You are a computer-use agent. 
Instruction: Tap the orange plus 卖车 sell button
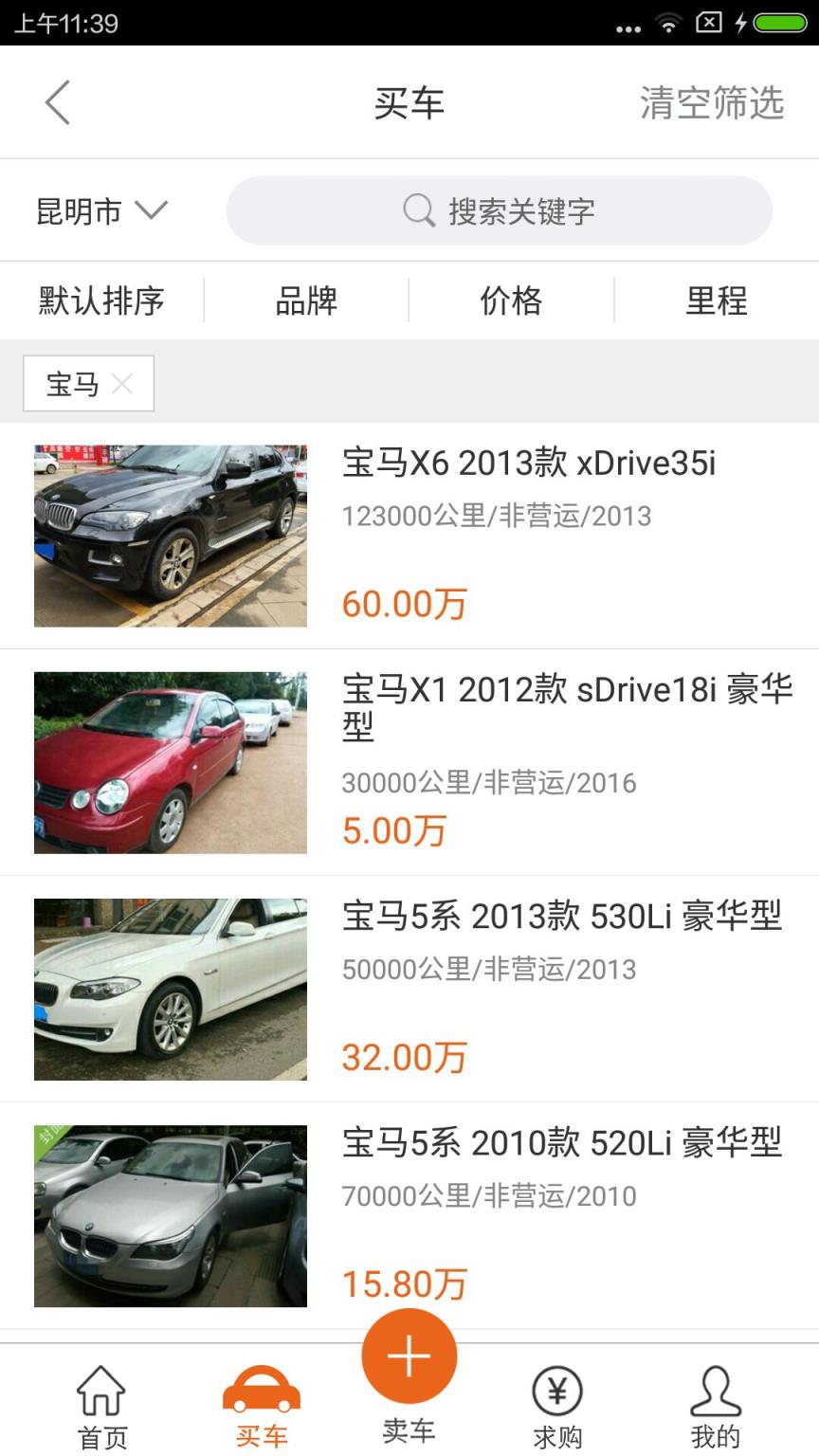409,1357
